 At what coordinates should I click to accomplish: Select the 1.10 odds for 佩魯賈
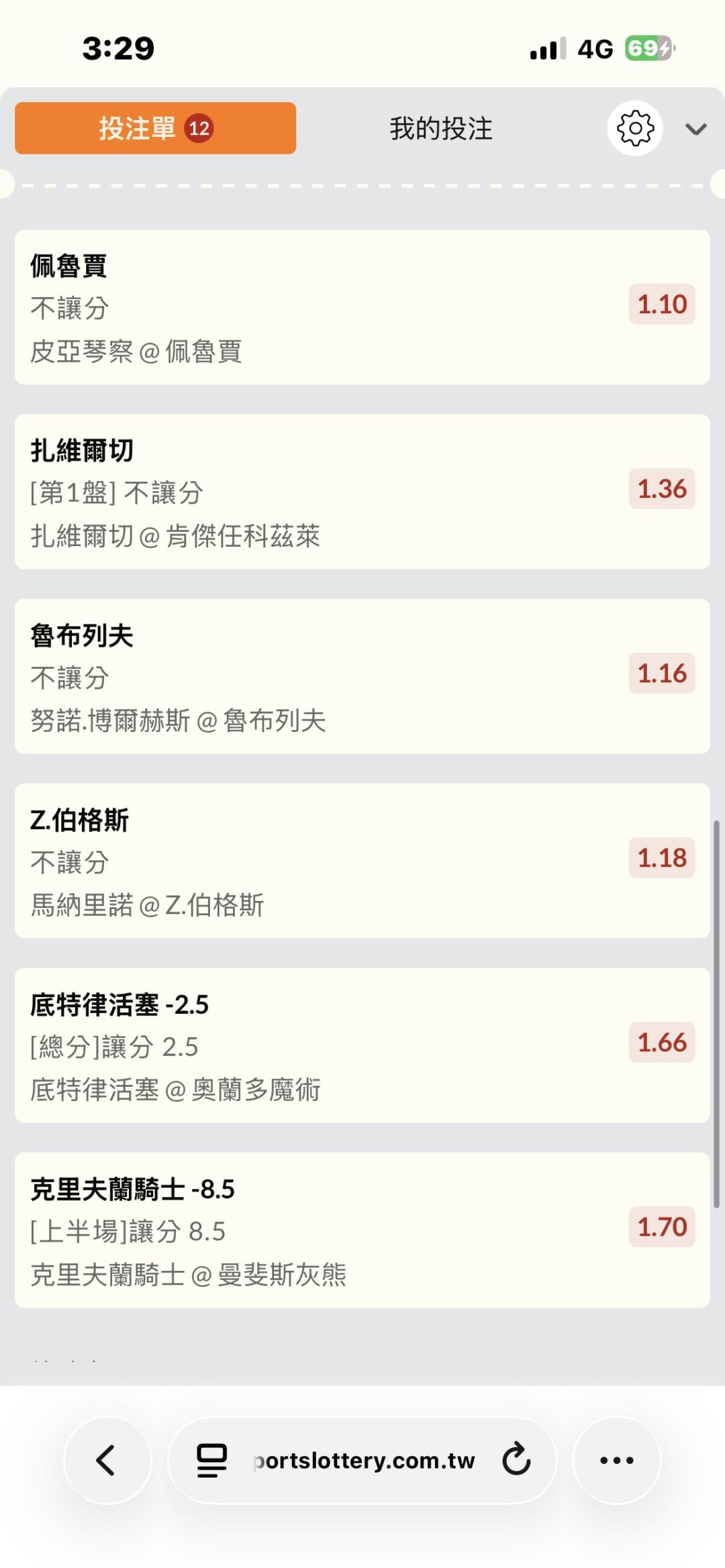(x=661, y=305)
